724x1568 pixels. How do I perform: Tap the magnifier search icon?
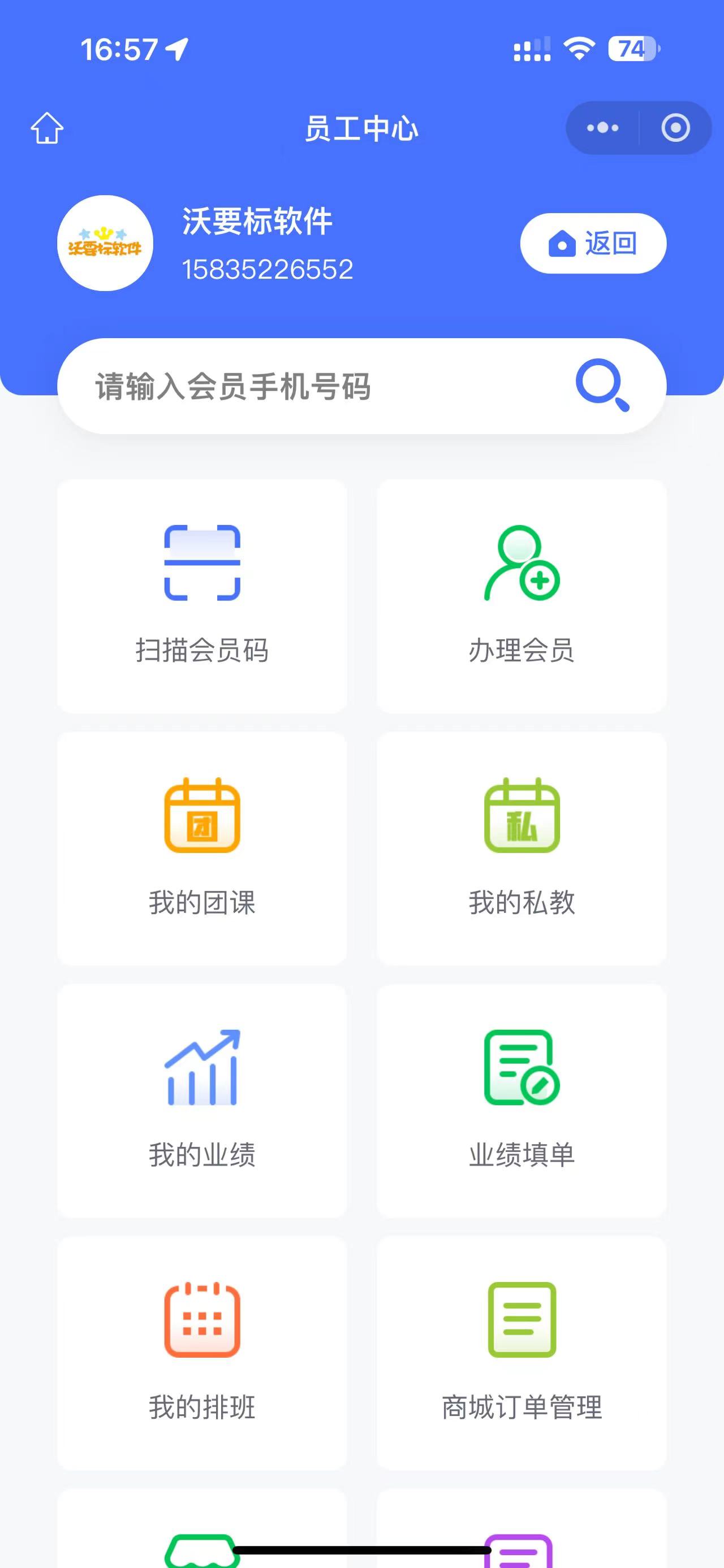click(602, 385)
